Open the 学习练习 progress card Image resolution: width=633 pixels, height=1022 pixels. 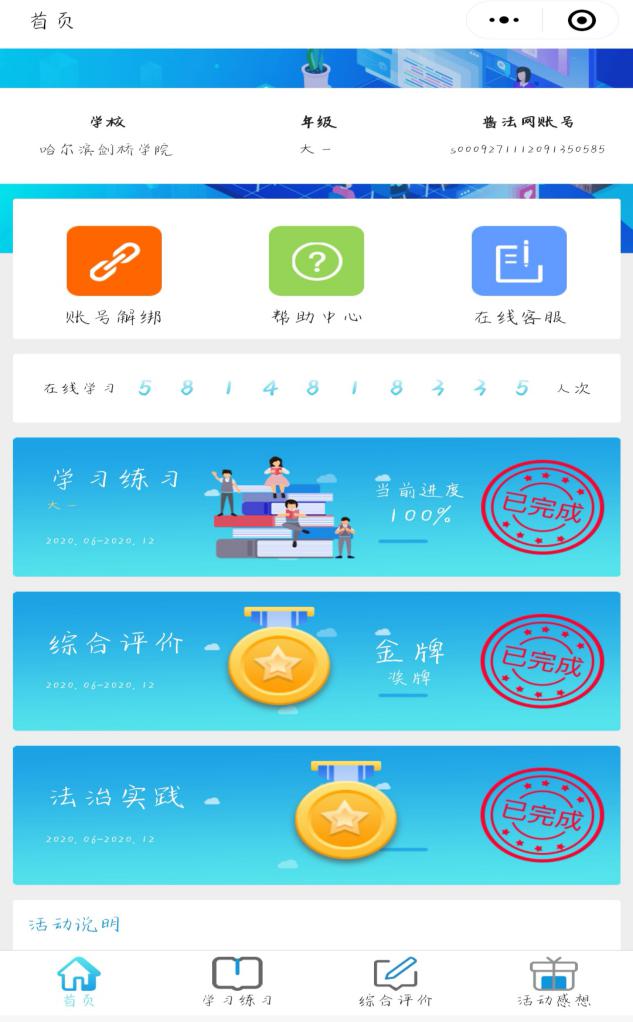point(316,507)
